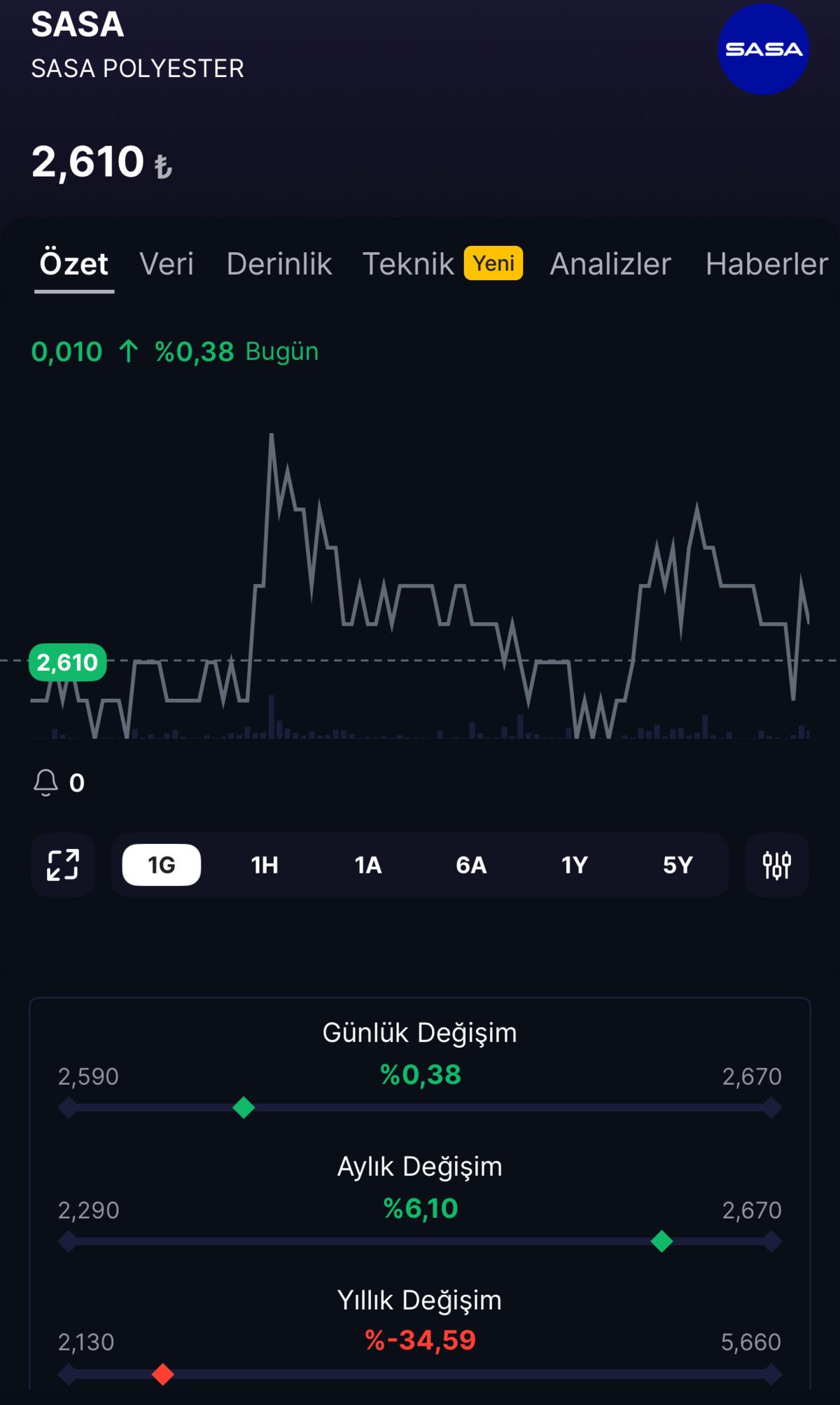
Task: Open chart fullscreen with expand icon
Action: coord(62,864)
